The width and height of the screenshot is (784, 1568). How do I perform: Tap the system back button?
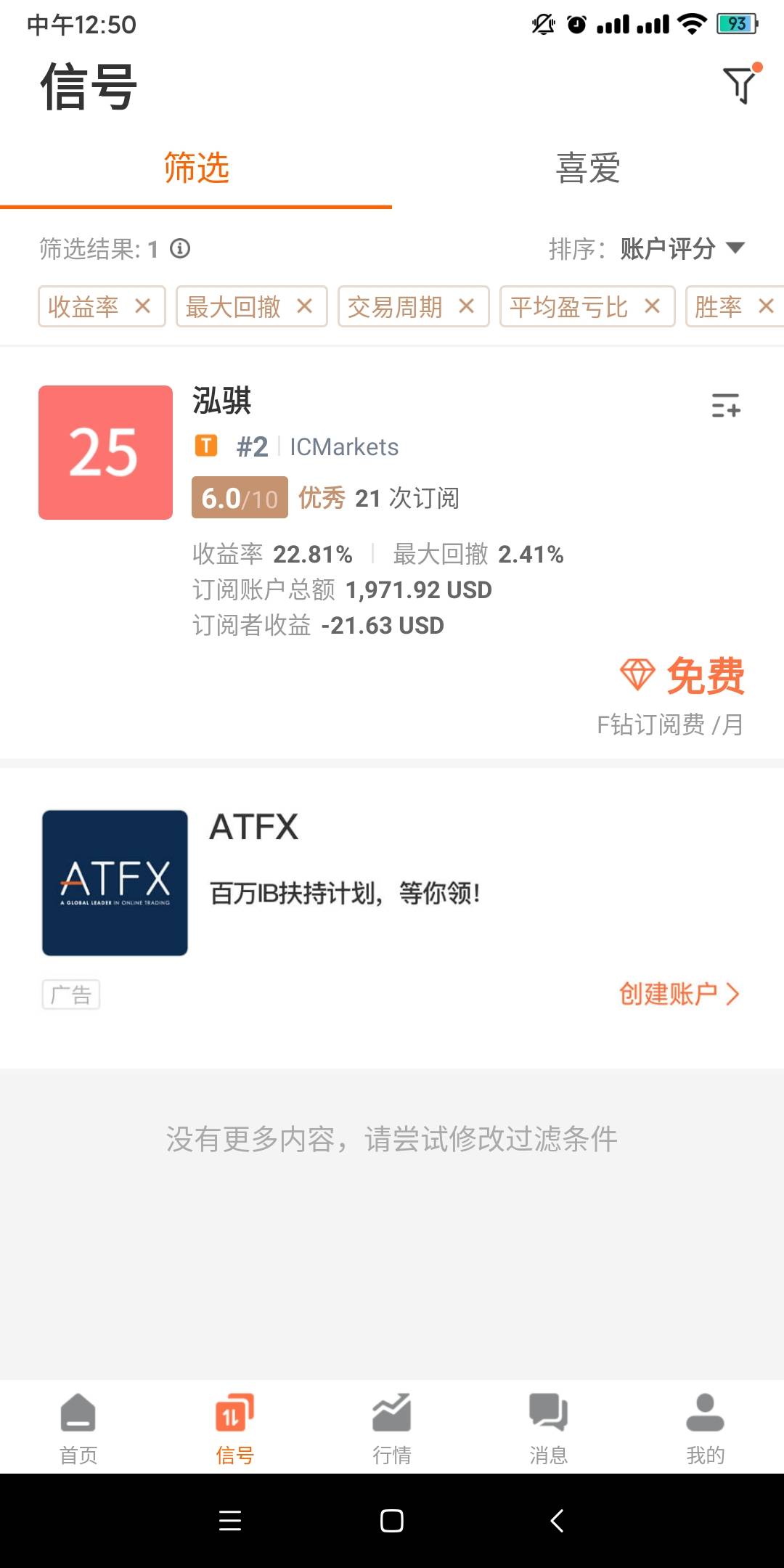point(557,1520)
